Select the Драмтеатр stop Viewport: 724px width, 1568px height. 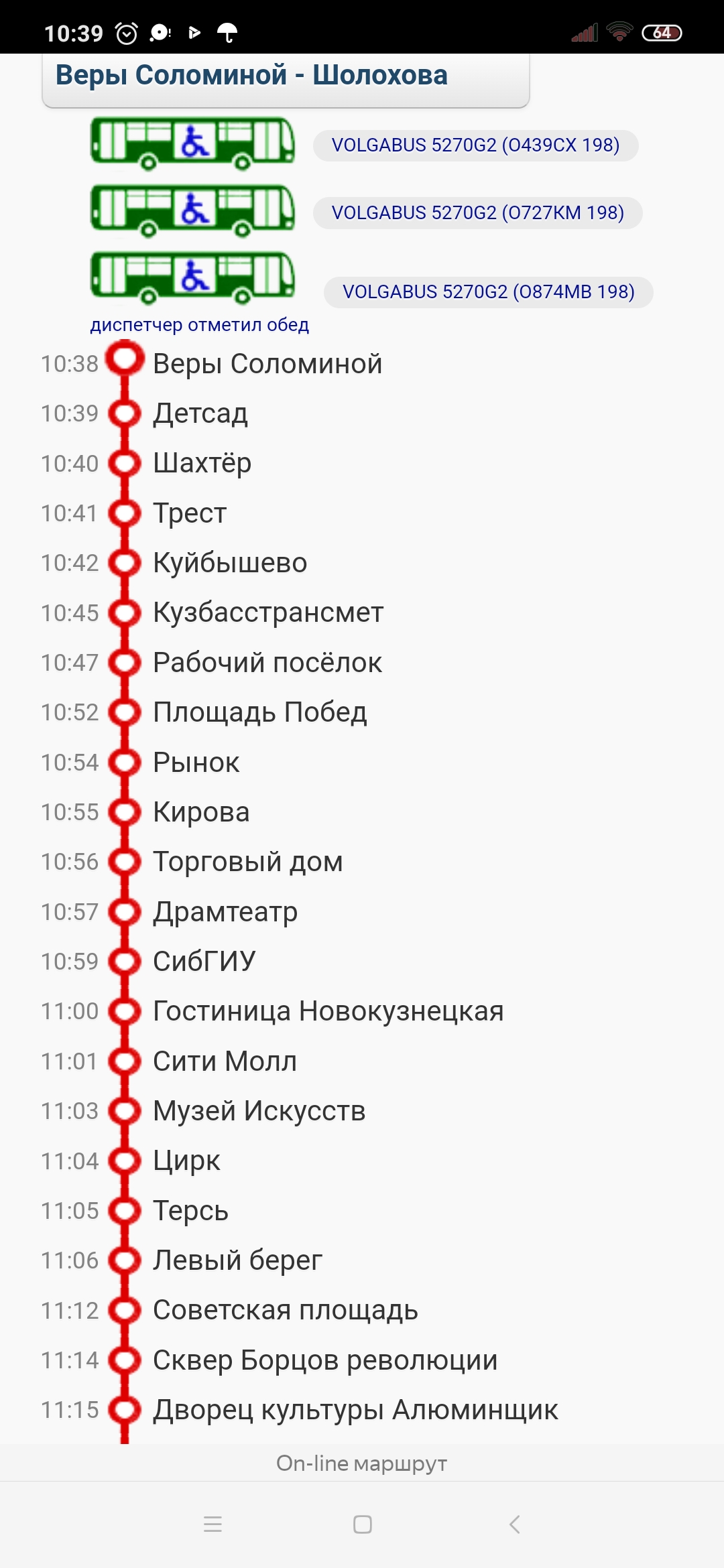pos(225,912)
